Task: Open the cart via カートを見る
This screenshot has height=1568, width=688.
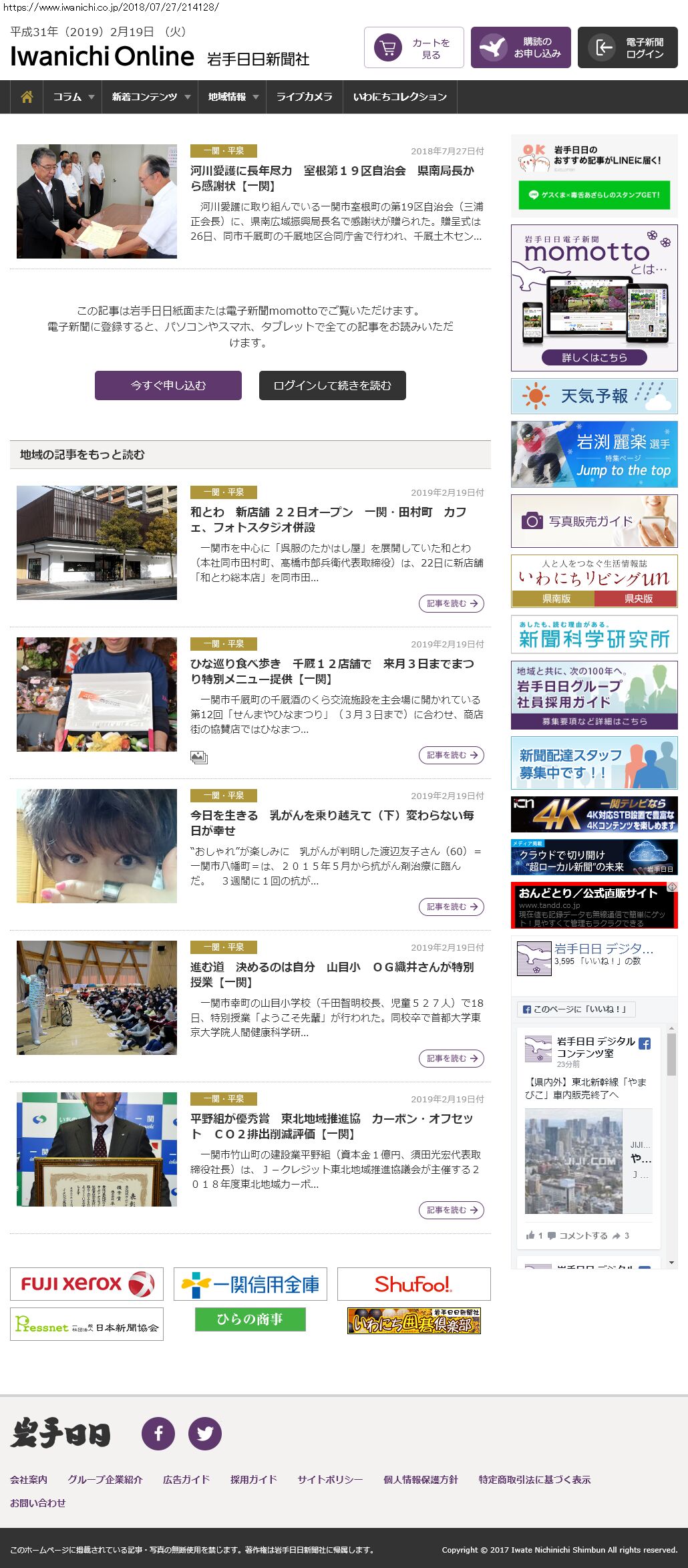Action: point(413,48)
